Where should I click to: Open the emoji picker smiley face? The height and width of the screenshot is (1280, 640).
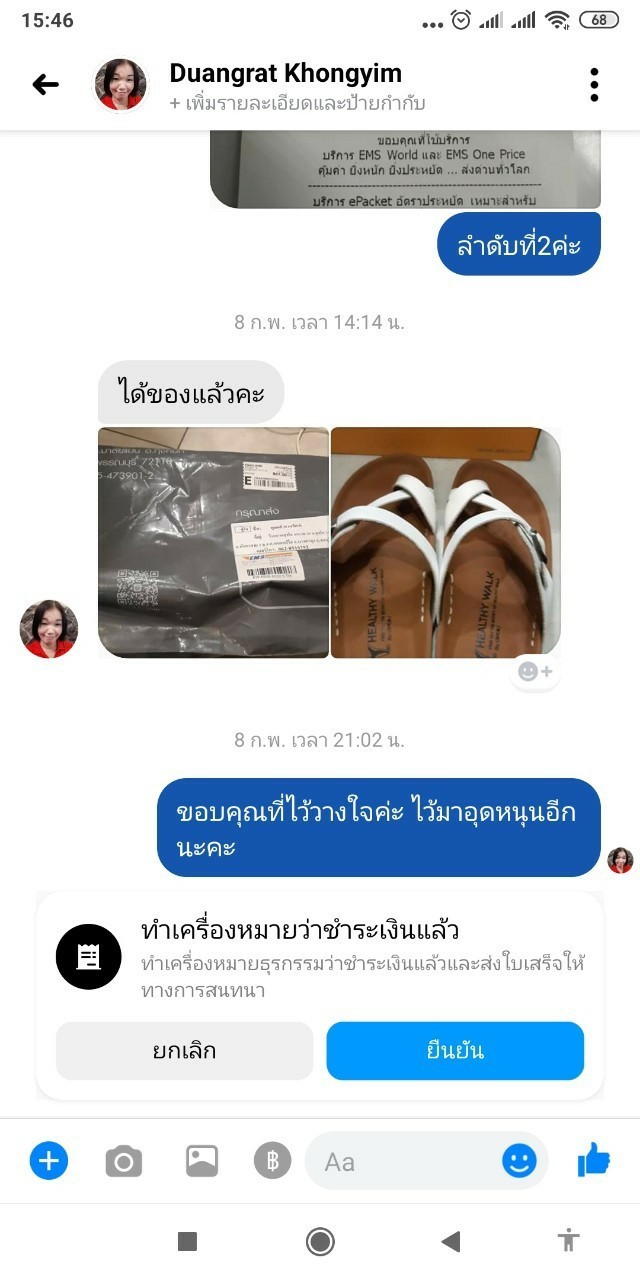coord(519,1161)
